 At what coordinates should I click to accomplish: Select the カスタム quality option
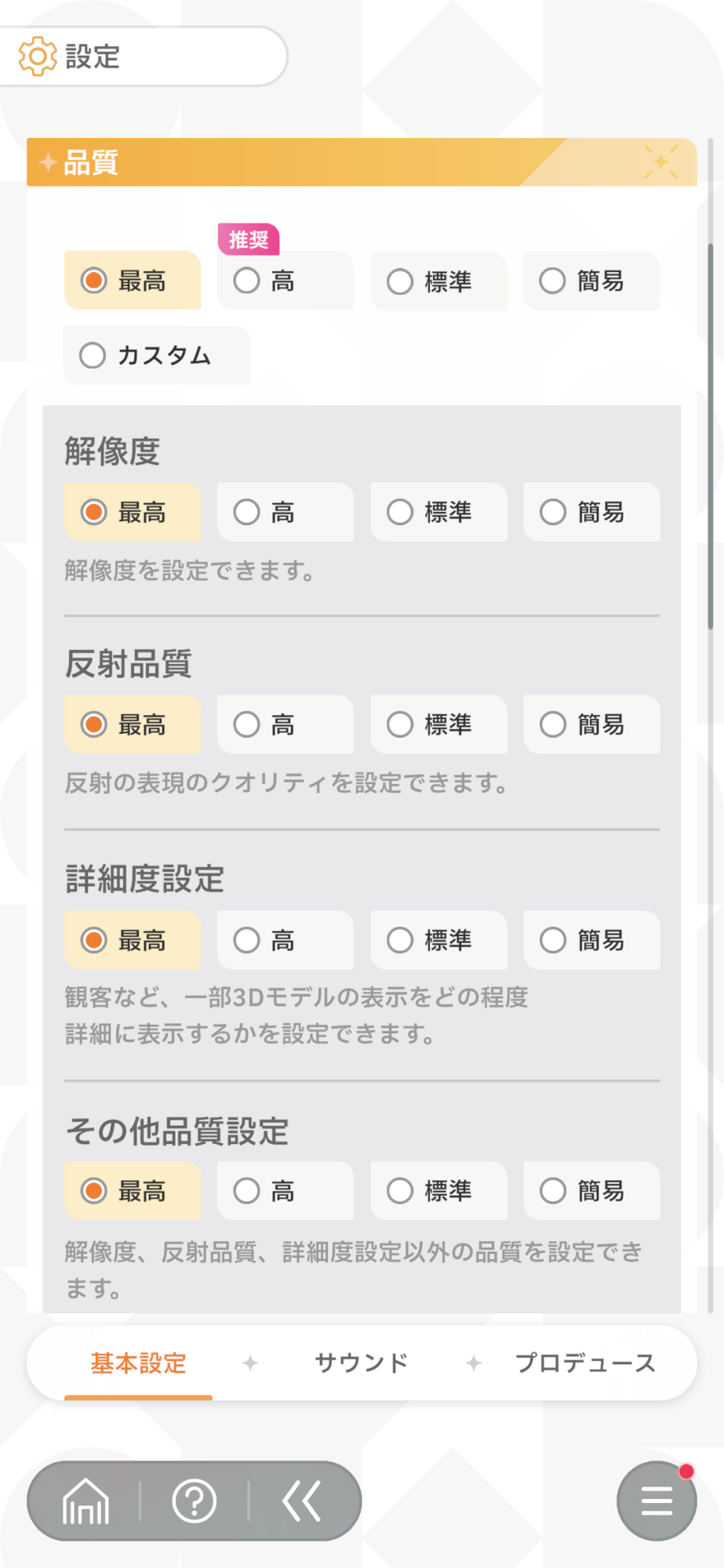coord(157,355)
